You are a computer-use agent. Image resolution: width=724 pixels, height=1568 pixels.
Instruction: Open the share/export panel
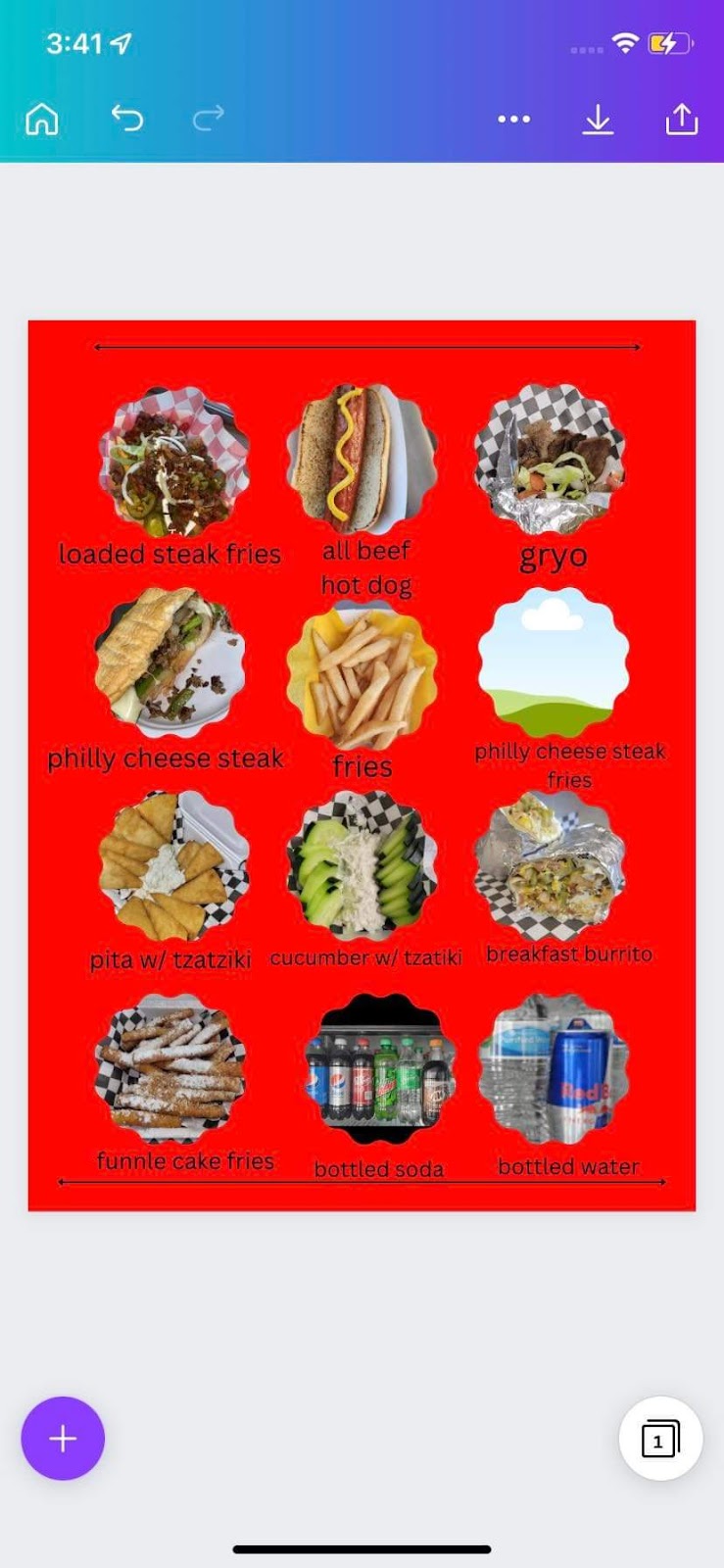(681, 119)
